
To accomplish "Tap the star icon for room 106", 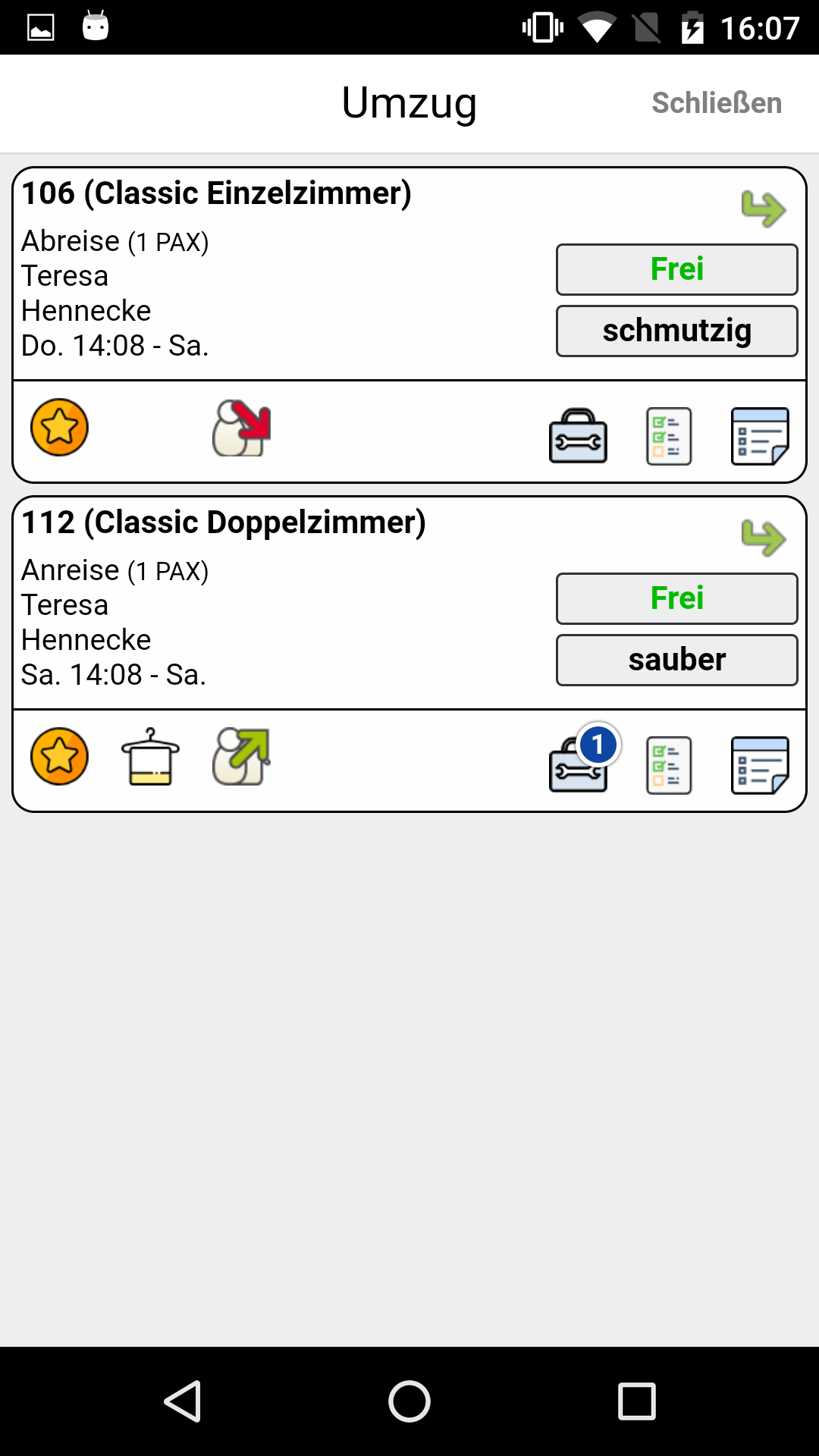I will (59, 428).
